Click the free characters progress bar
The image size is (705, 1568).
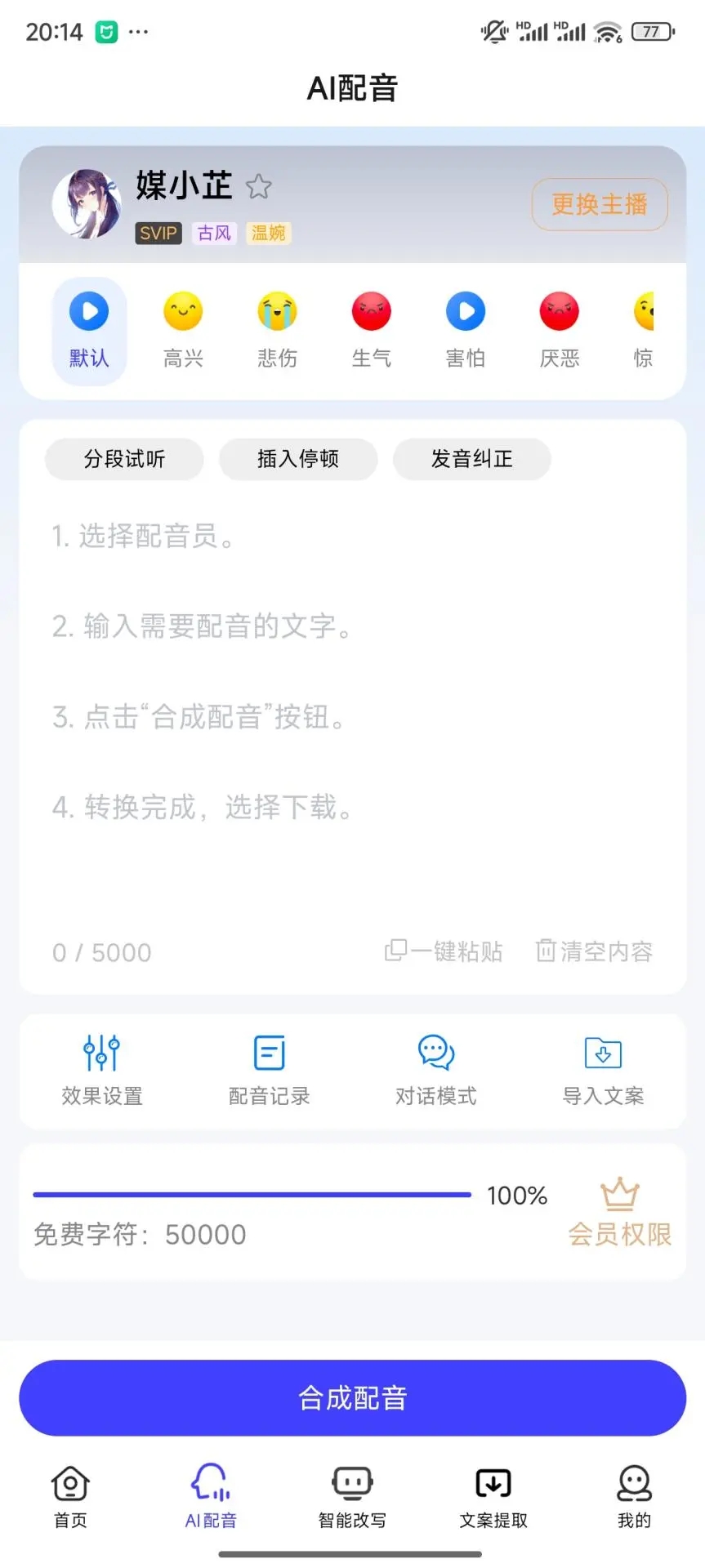[252, 1194]
